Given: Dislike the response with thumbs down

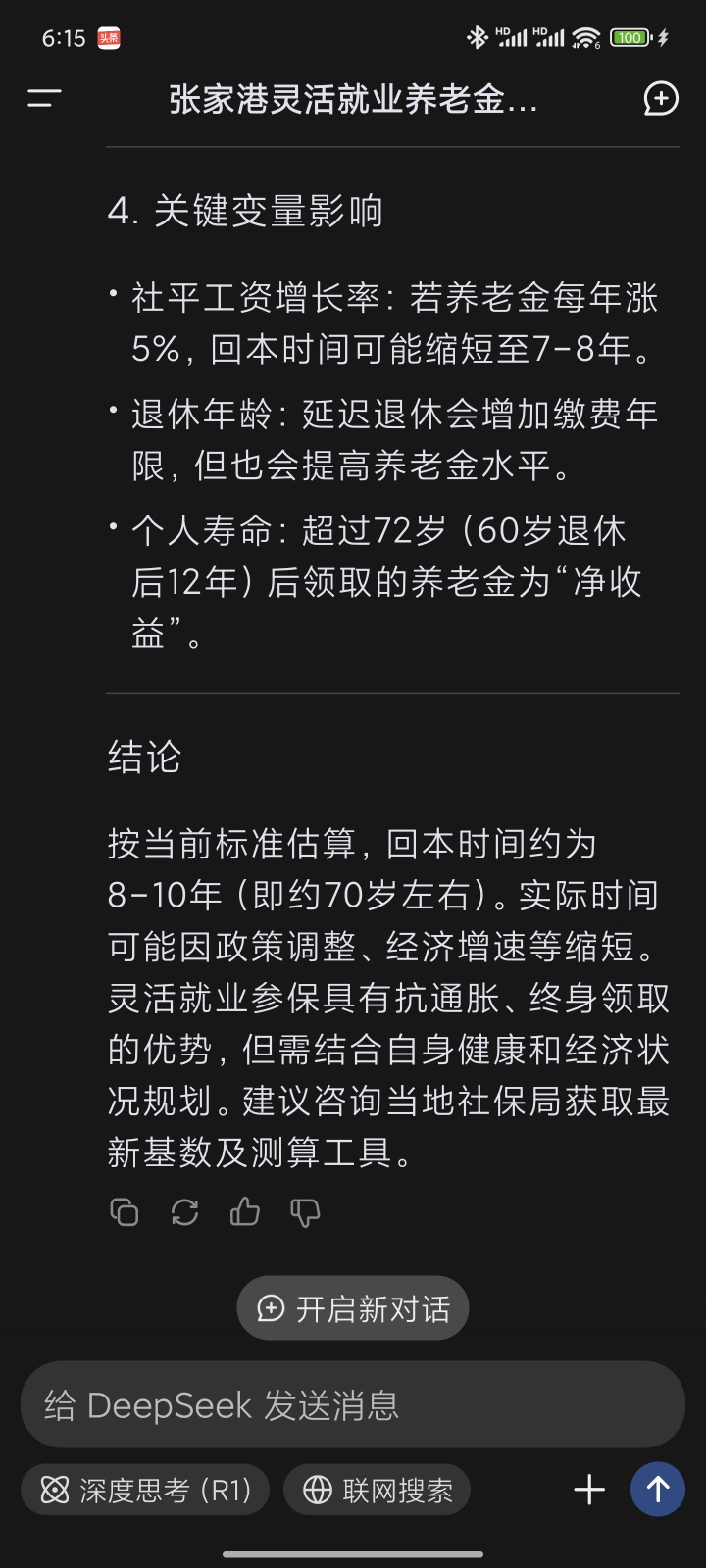Looking at the screenshot, I should point(305,1212).
